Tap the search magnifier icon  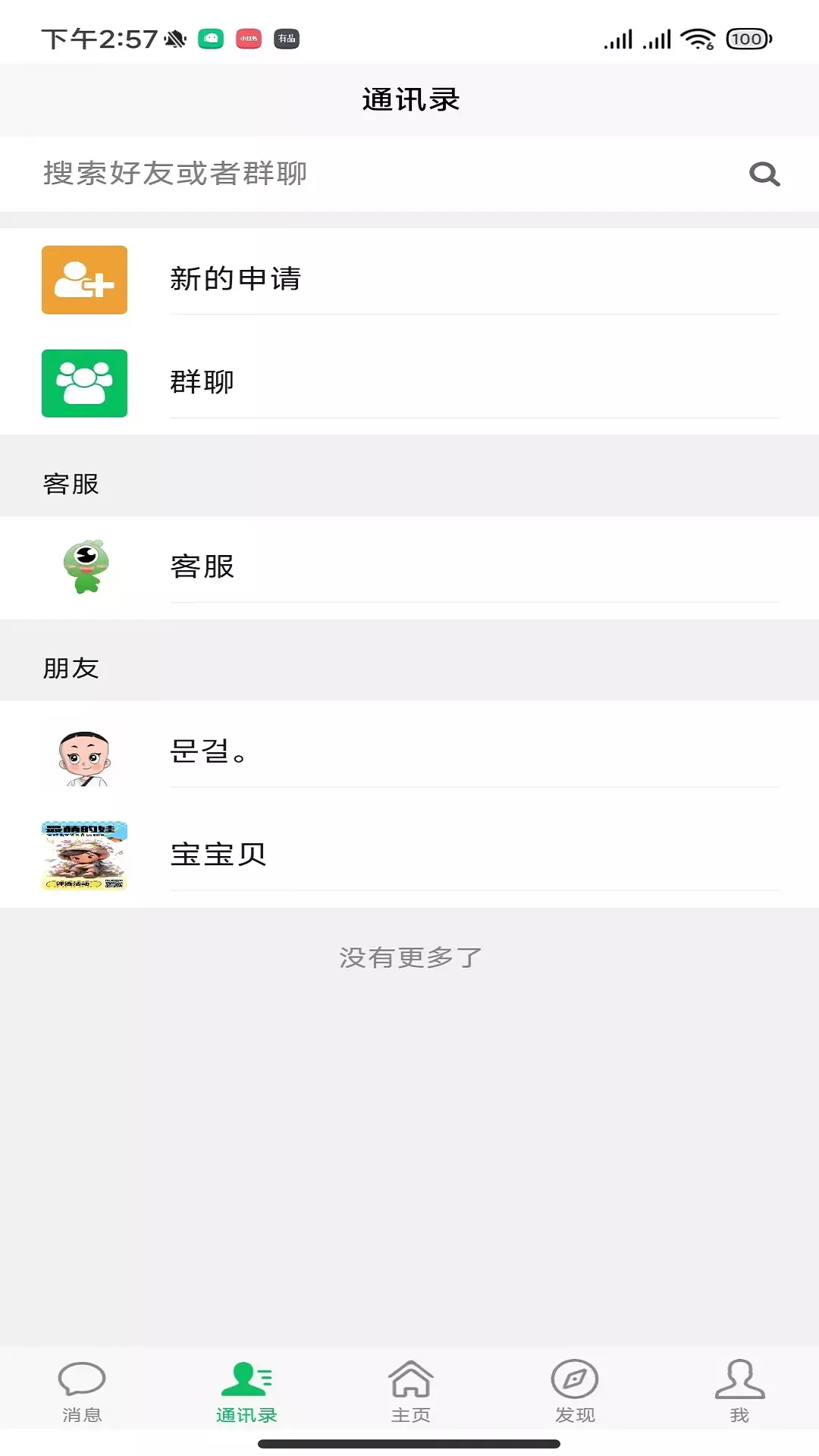764,174
